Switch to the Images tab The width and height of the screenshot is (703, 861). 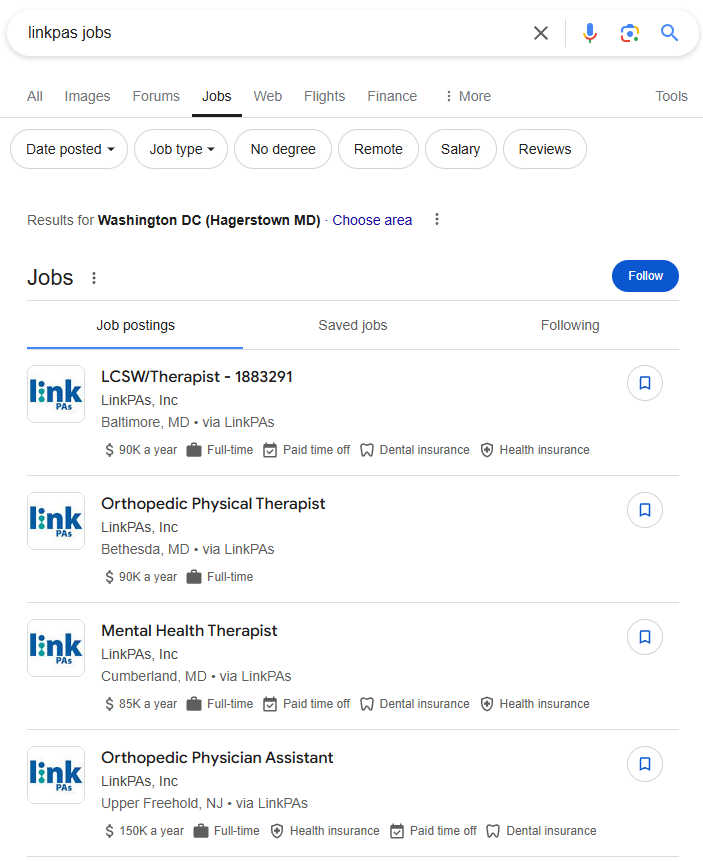(87, 96)
